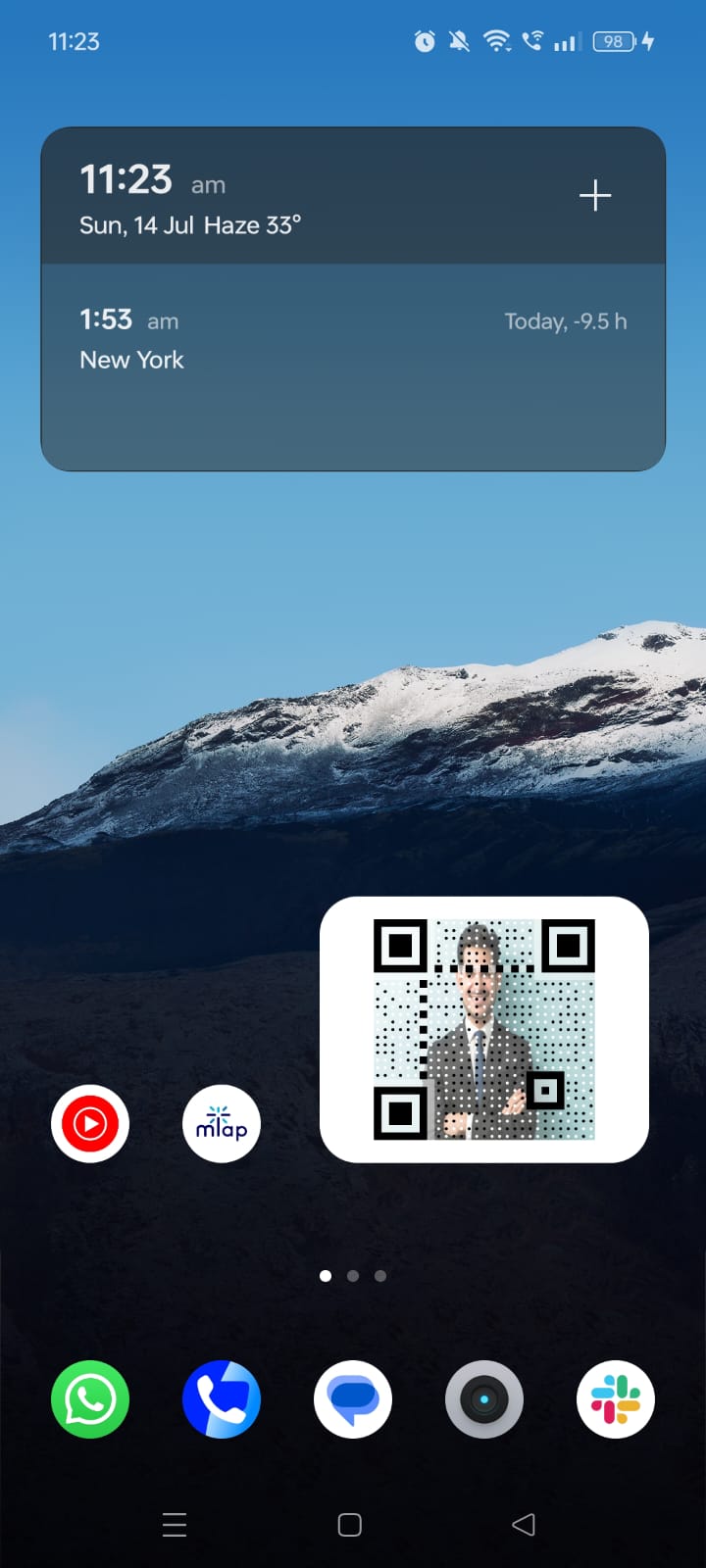Launch WhatsApp from the dock

tap(90, 1399)
